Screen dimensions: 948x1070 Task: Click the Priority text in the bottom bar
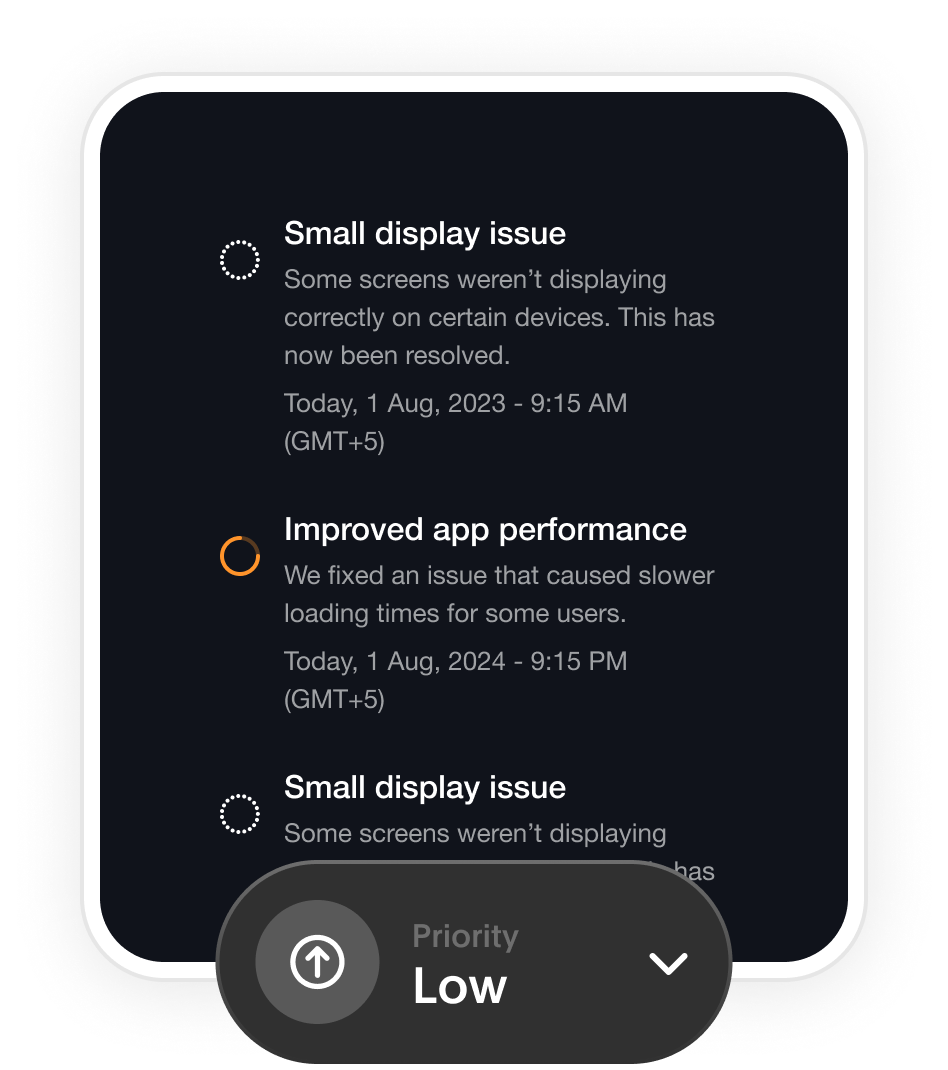tap(465, 935)
